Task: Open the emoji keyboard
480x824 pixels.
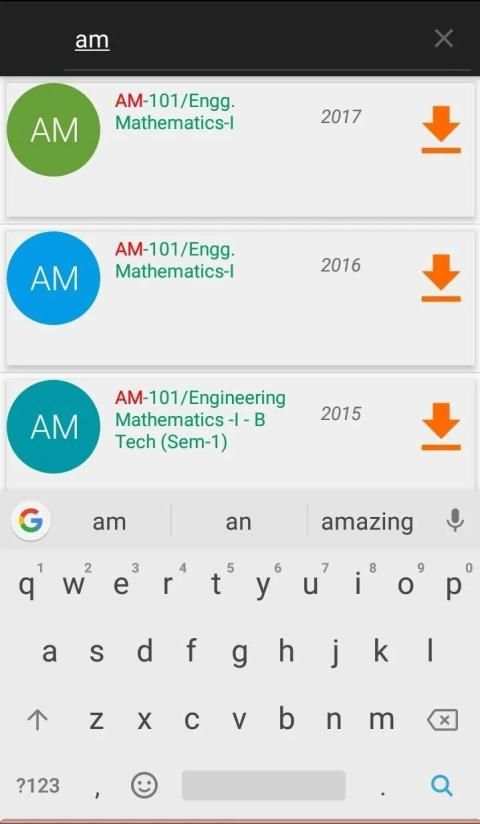Action: 144,786
